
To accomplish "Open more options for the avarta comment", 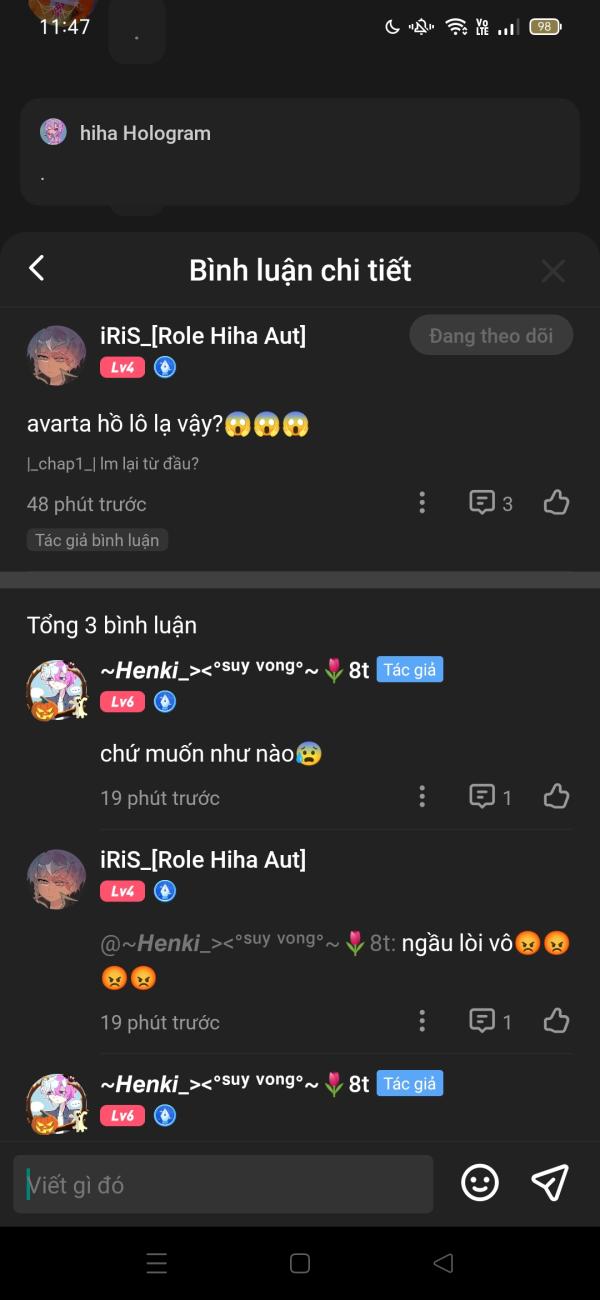I will tap(422, 503).
